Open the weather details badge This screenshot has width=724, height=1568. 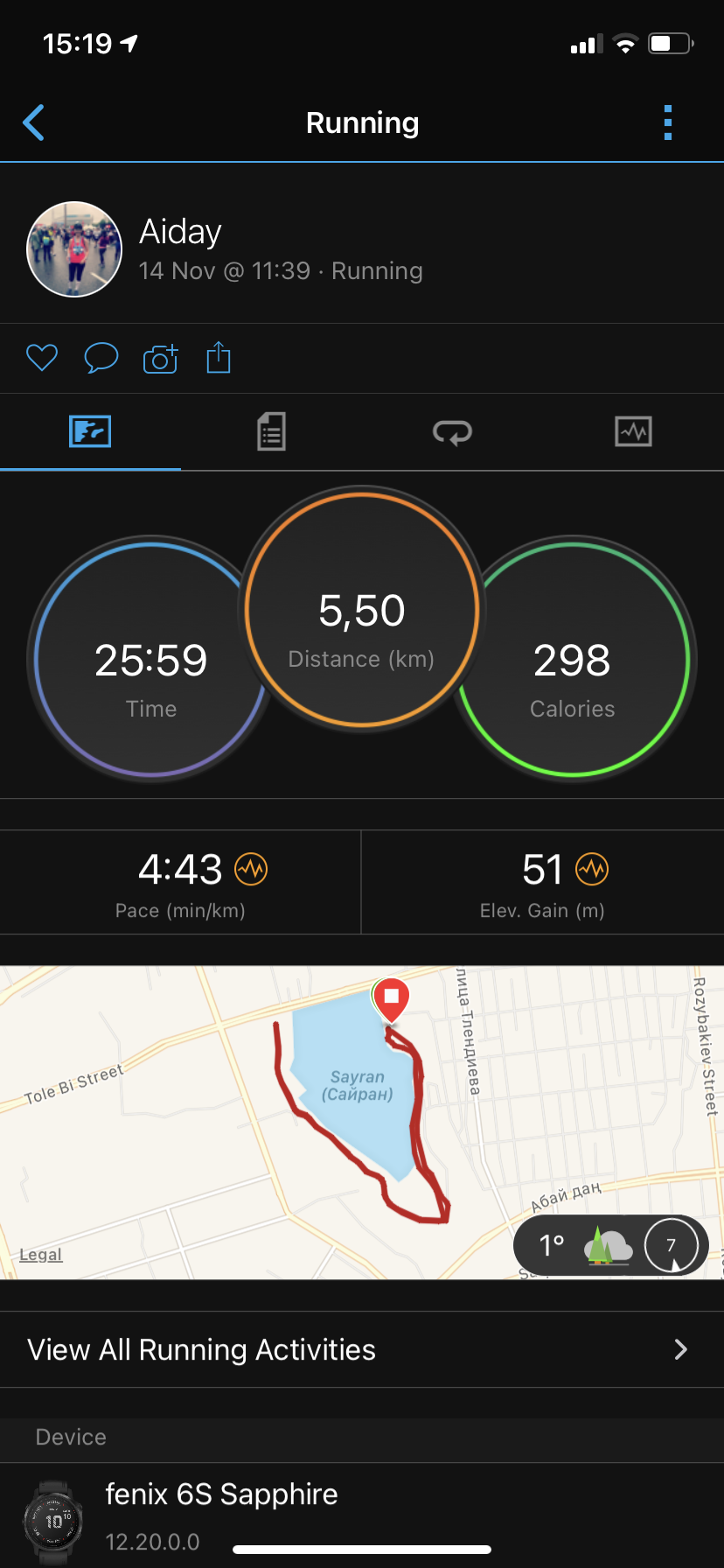tap(610, 1245)
